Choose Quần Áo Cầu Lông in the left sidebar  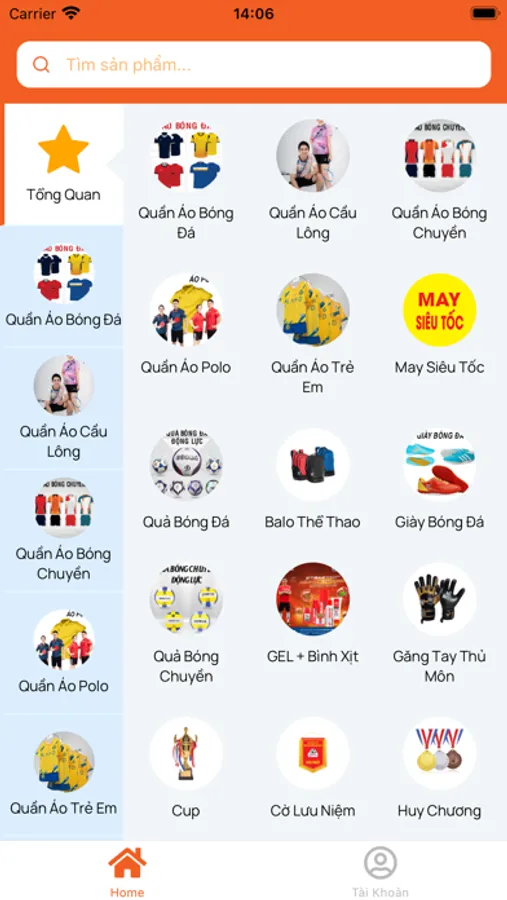point(63,408)
